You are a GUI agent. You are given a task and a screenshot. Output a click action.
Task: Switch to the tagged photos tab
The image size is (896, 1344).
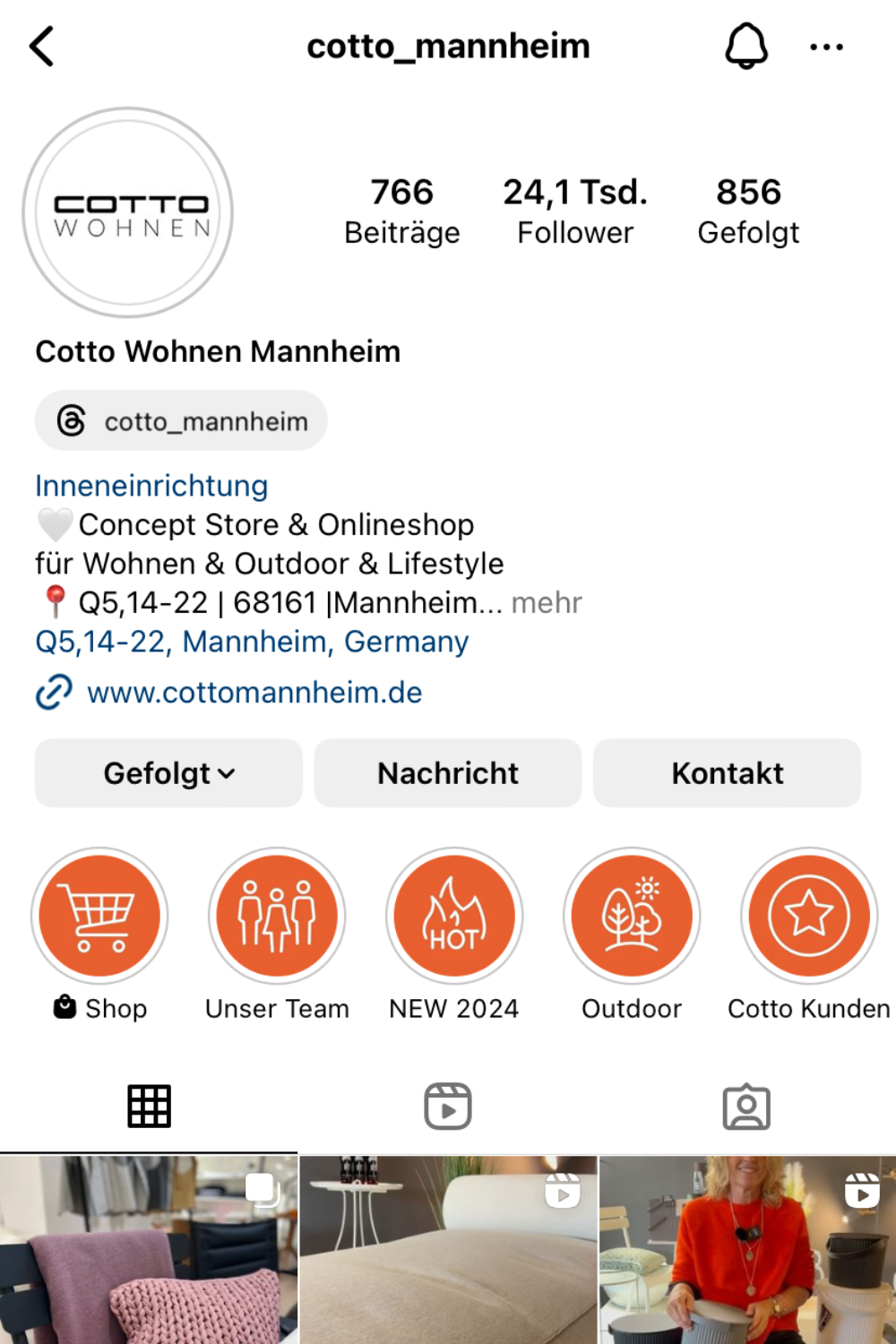[x=746, y=1107]
